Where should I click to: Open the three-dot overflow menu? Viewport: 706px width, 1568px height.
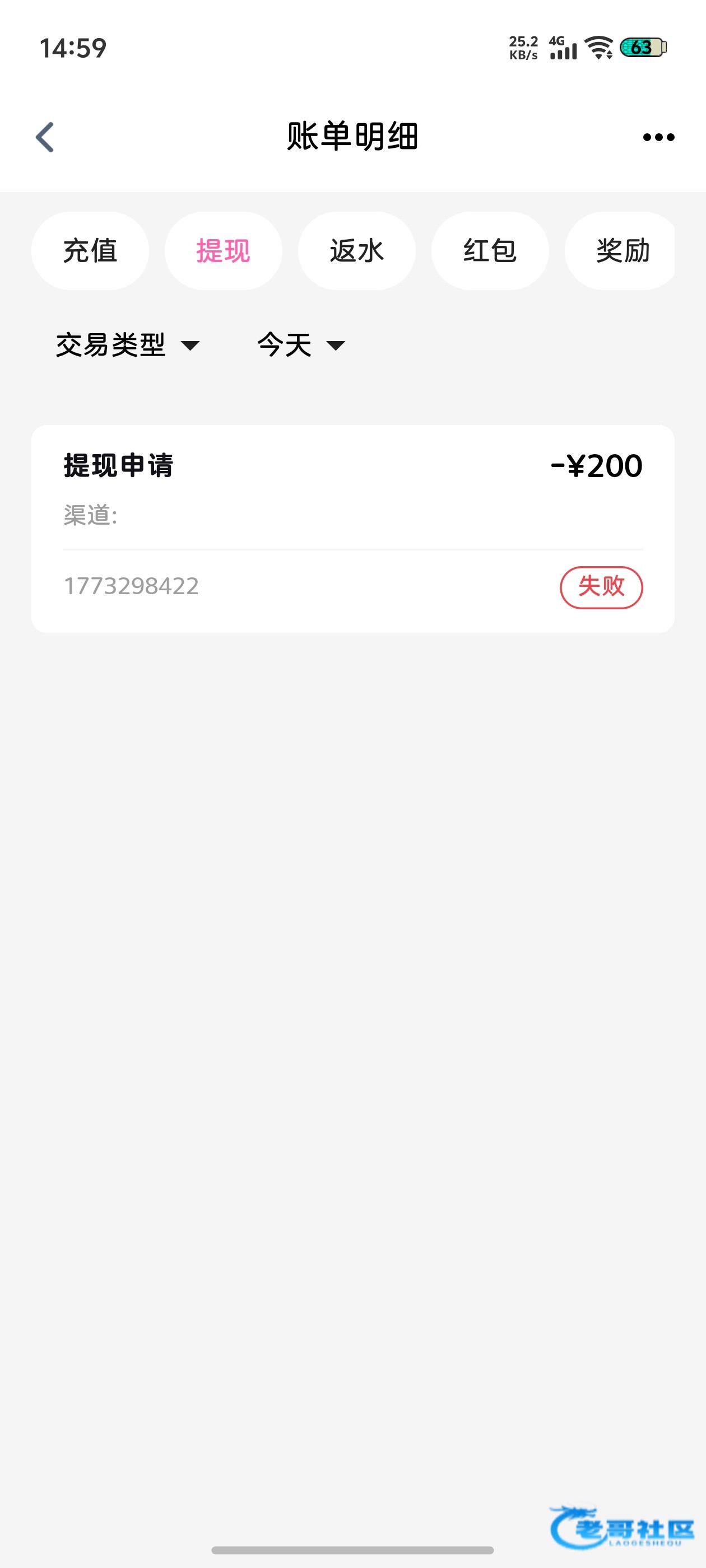coord(658,138)
